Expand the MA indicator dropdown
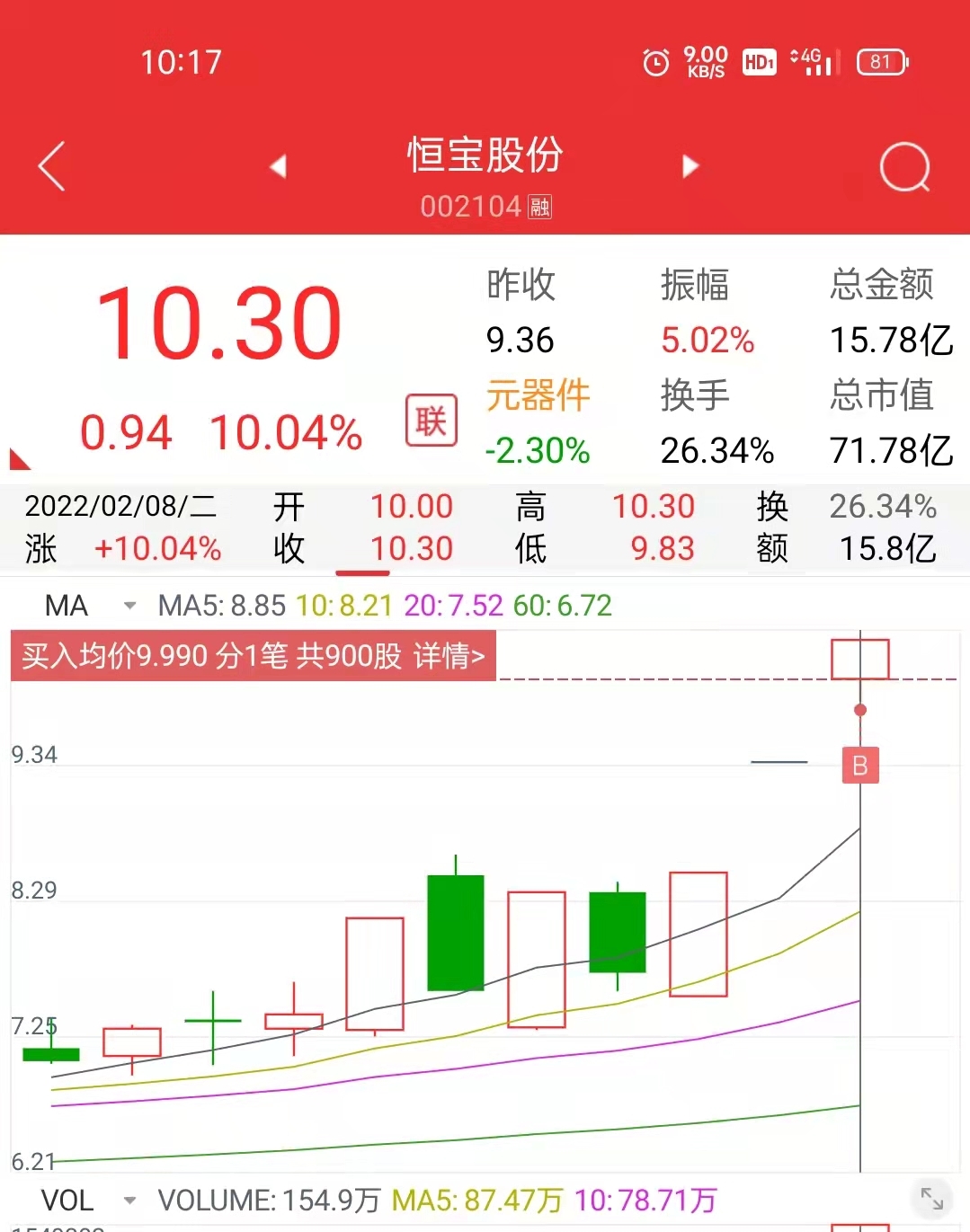 pos(129,606)
